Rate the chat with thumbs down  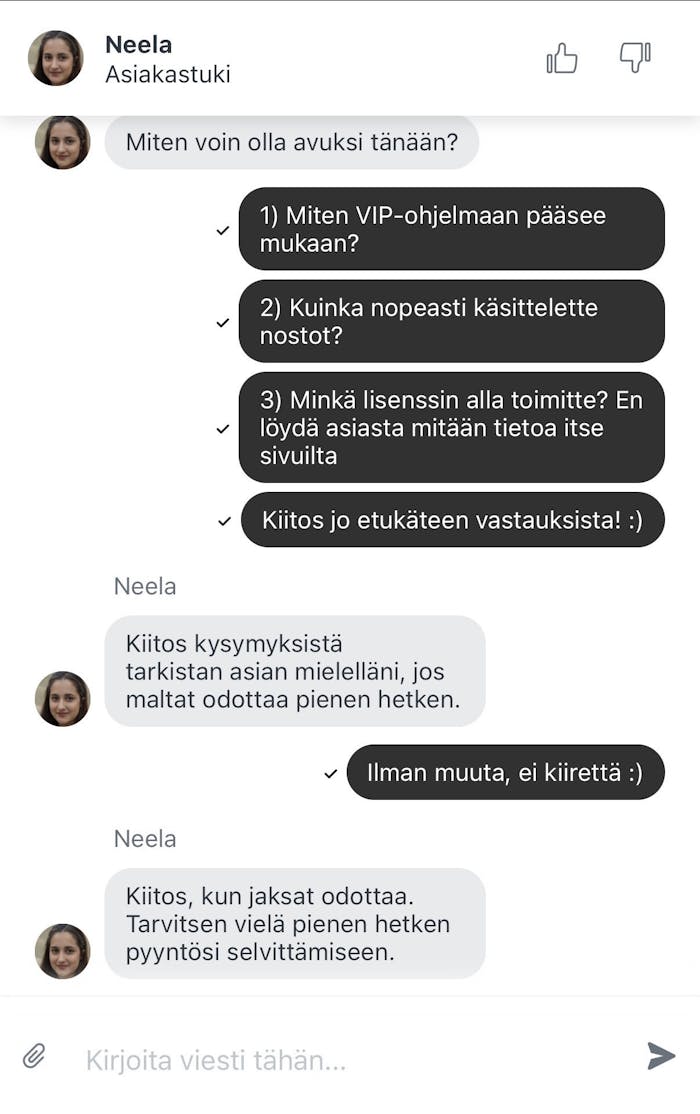coord(635,57)
